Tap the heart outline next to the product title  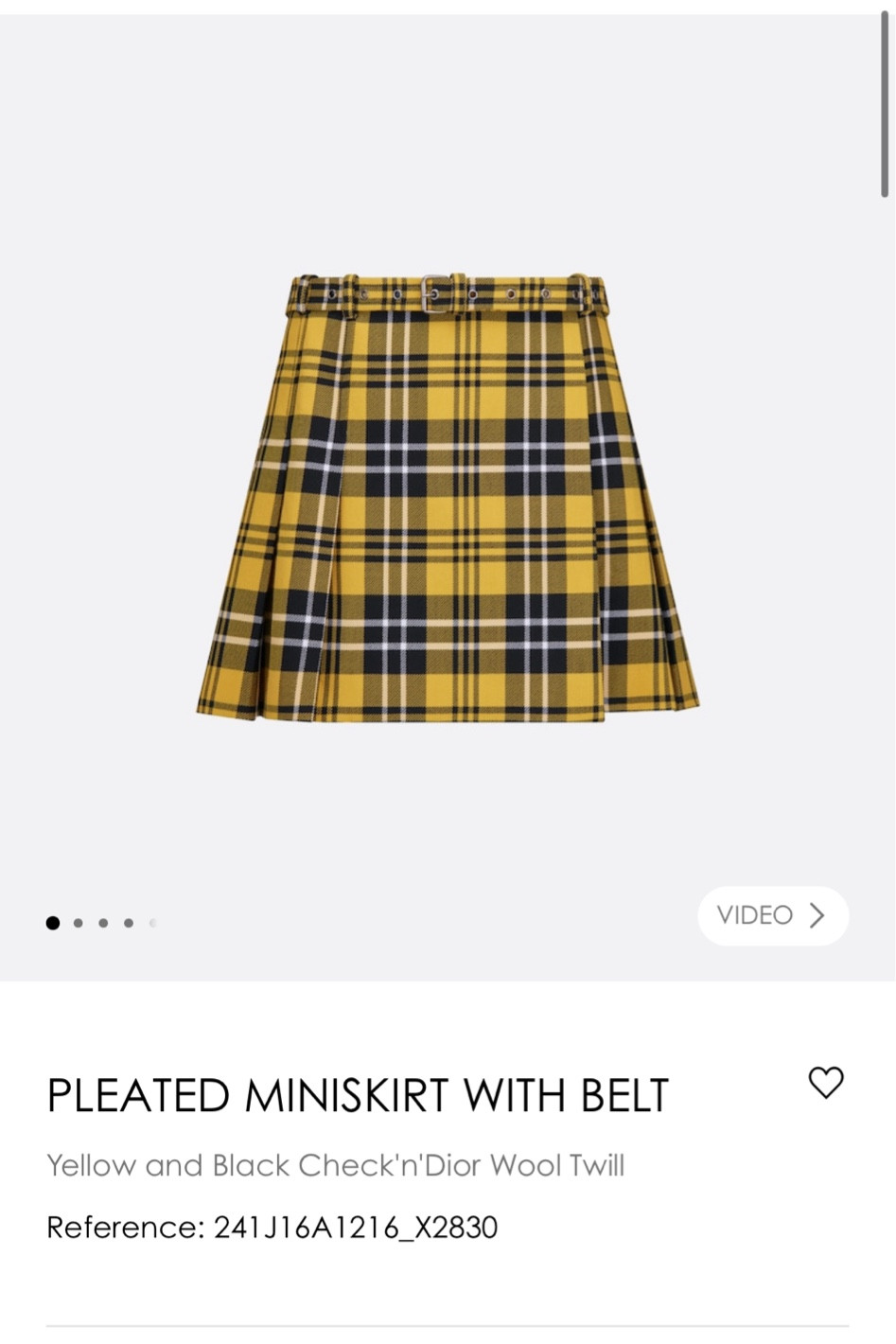(825, 1084)
